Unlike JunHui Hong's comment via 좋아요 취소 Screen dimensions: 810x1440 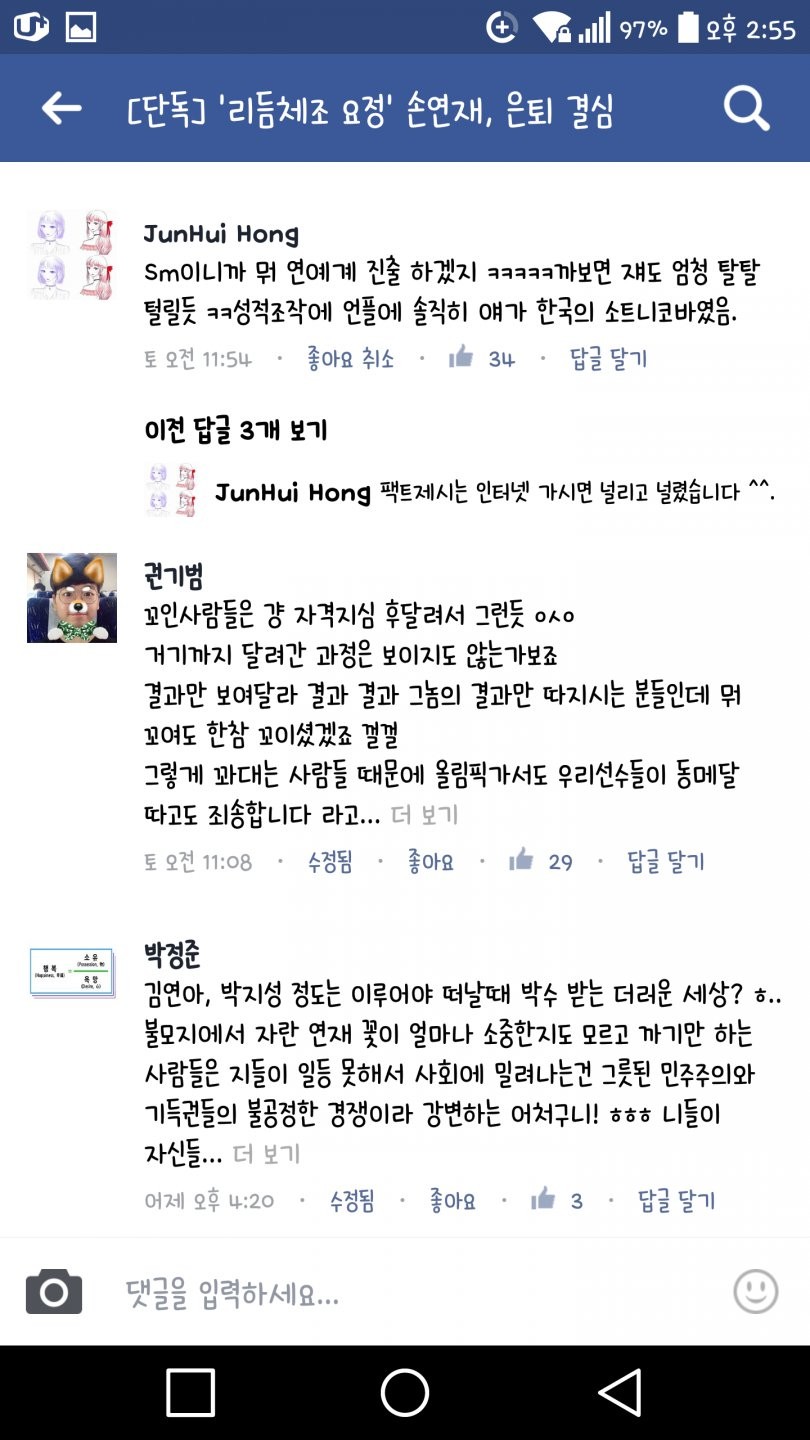coord(350,359)
